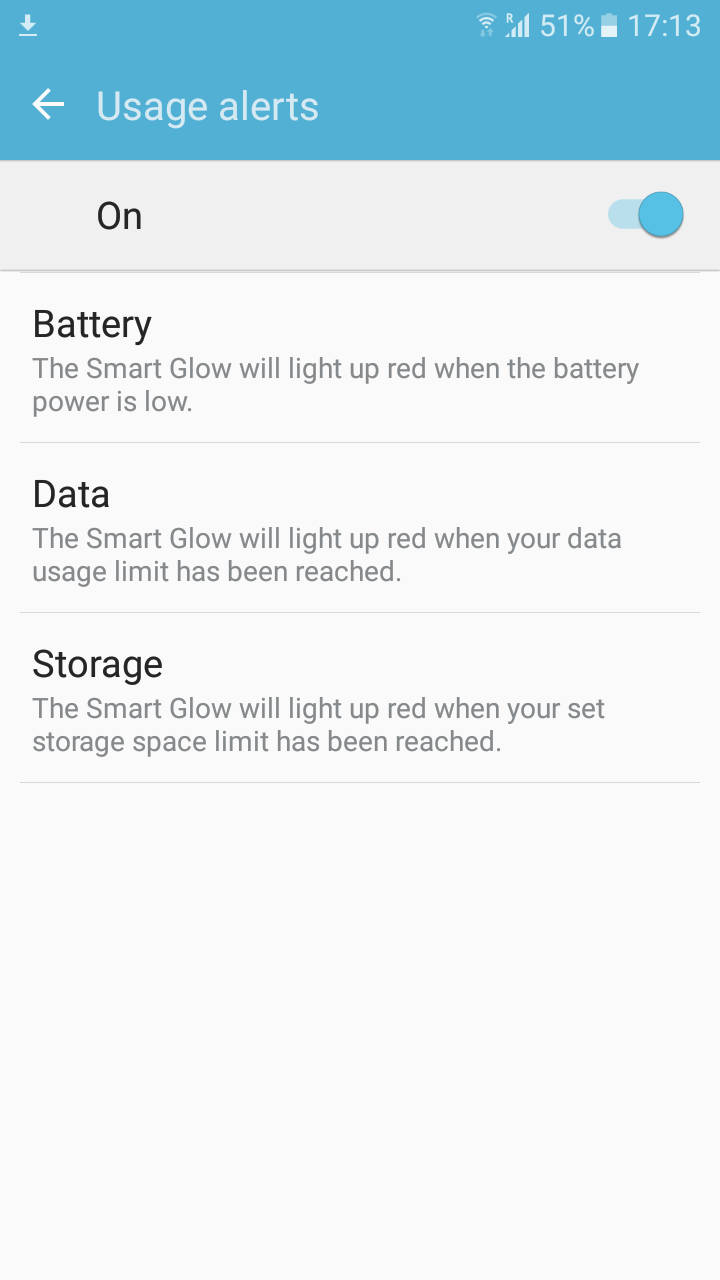720x1280 pixels.
Task: Go back from Usage alerts
Action: point(48,105)
